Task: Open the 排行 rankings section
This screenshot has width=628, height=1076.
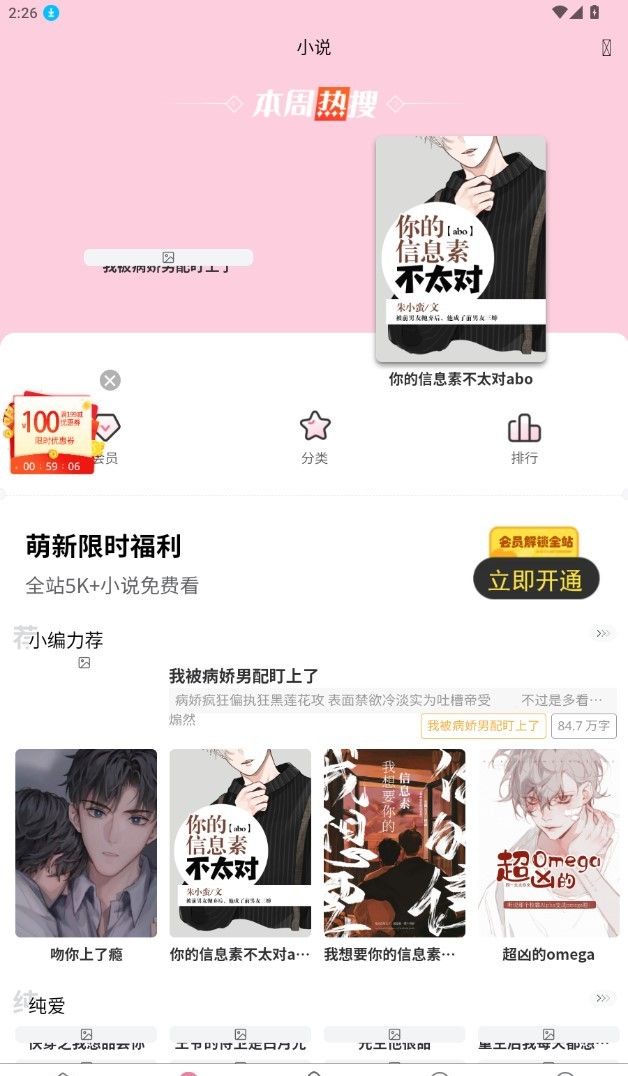Action: [x=524, y=437]
